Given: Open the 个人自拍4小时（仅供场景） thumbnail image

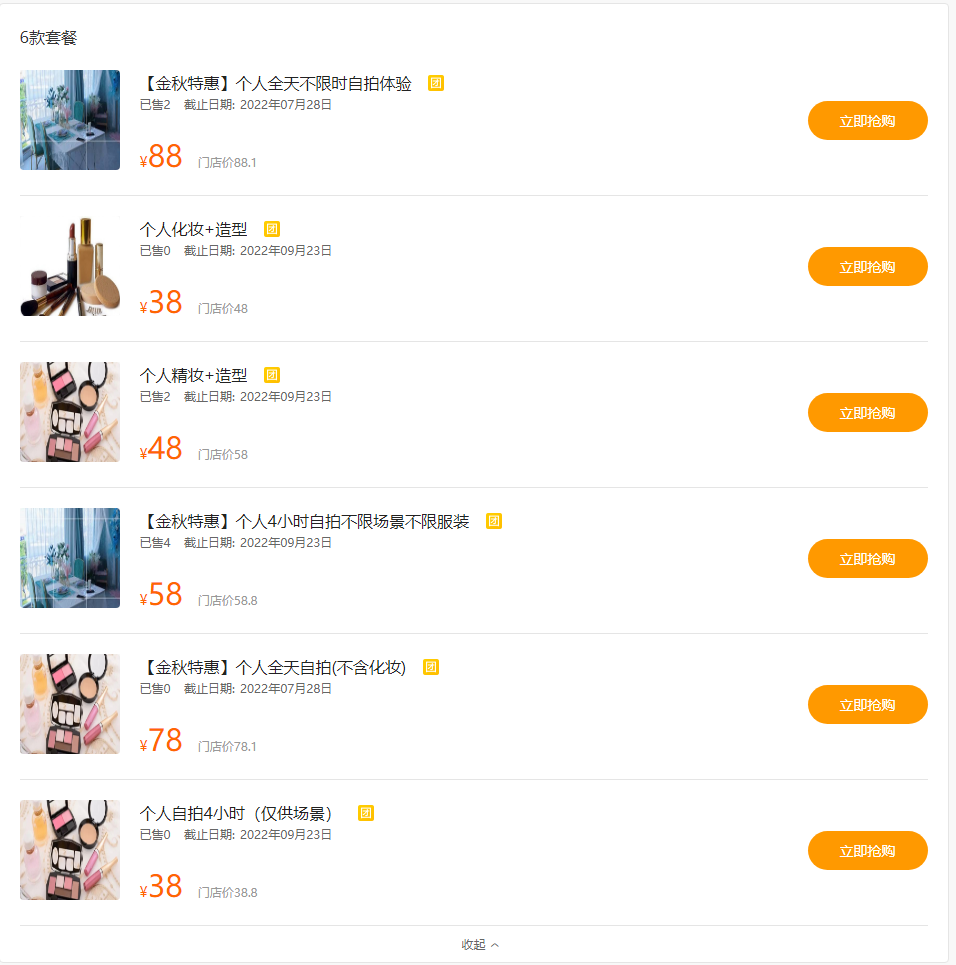Looking at the screenshot, I should 70,850.
